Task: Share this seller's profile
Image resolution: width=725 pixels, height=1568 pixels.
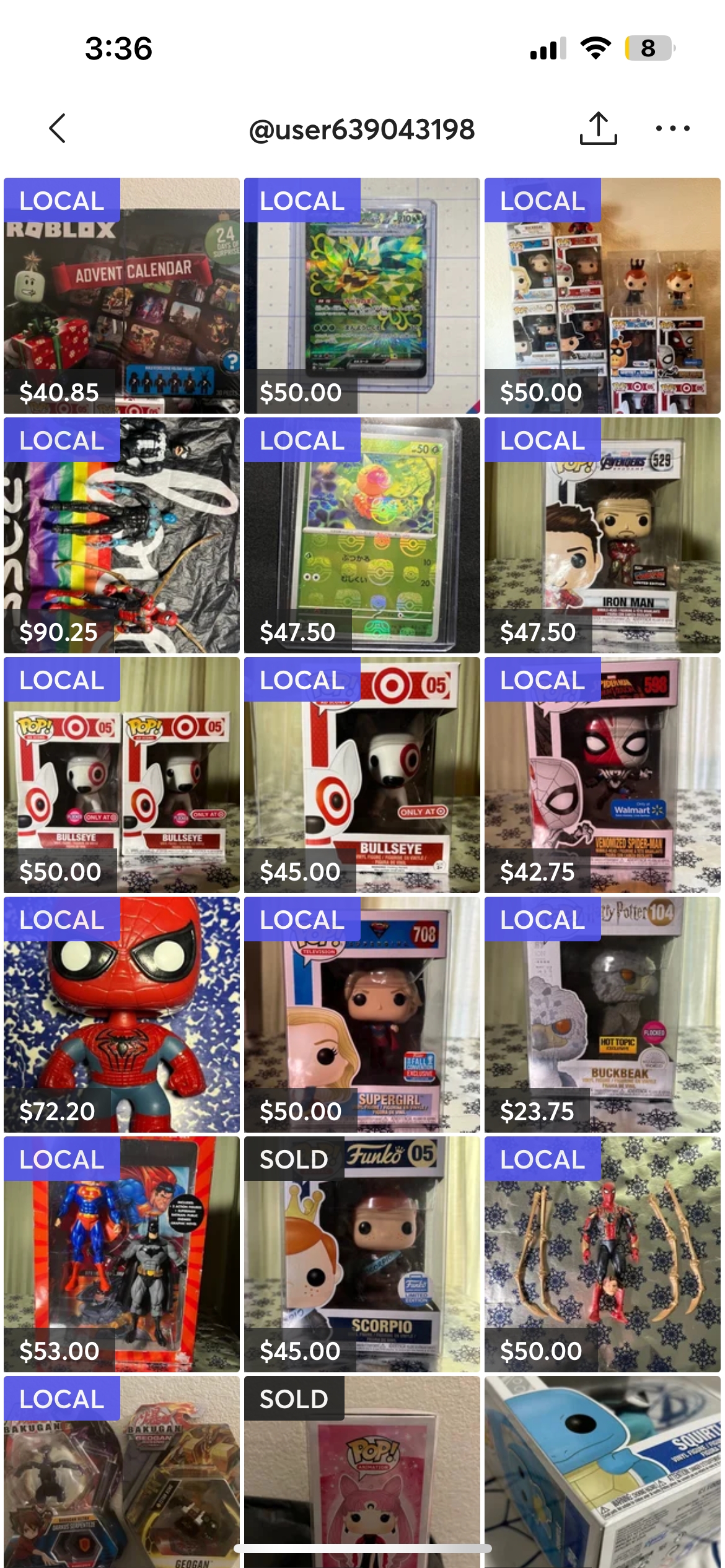Action: [x=598, y=129]
